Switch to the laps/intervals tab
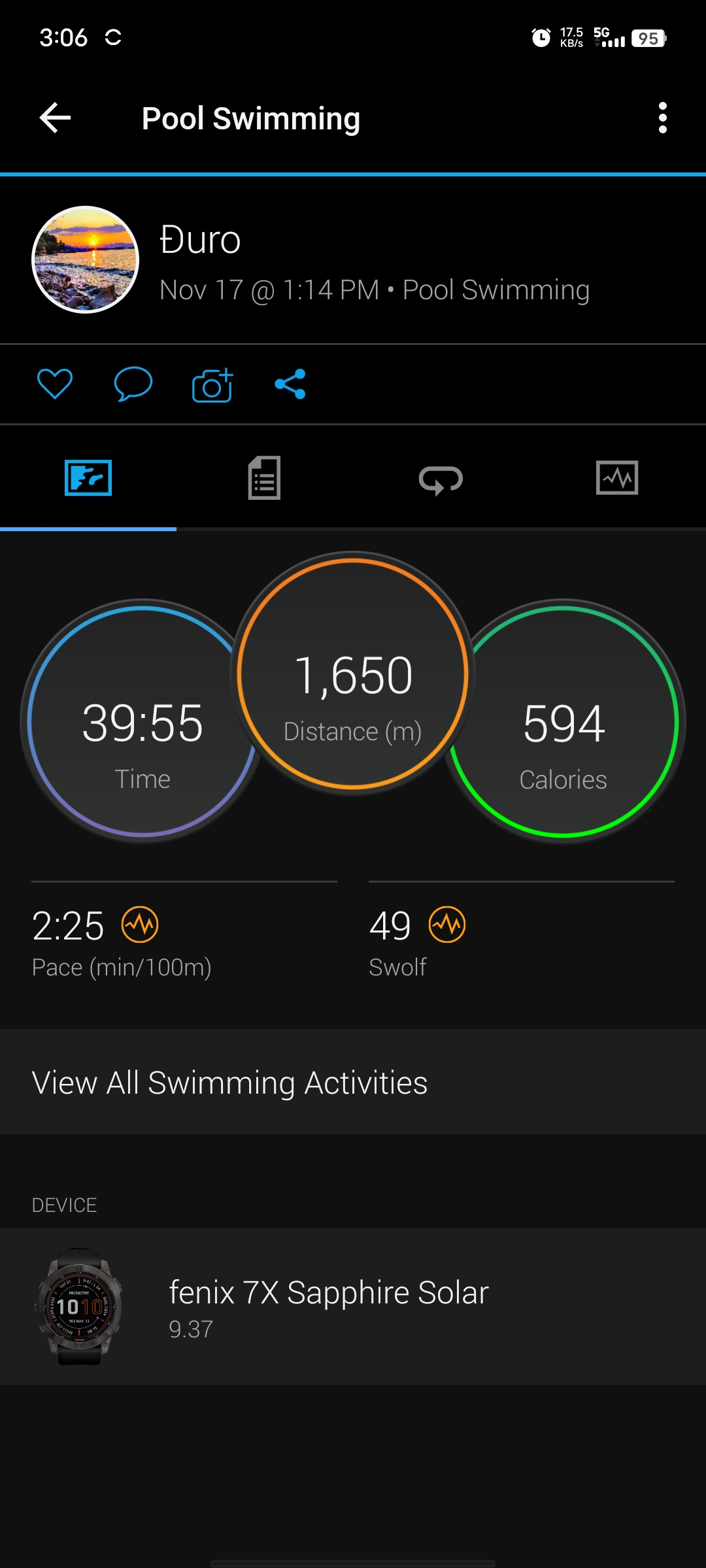 coord(441,480)
